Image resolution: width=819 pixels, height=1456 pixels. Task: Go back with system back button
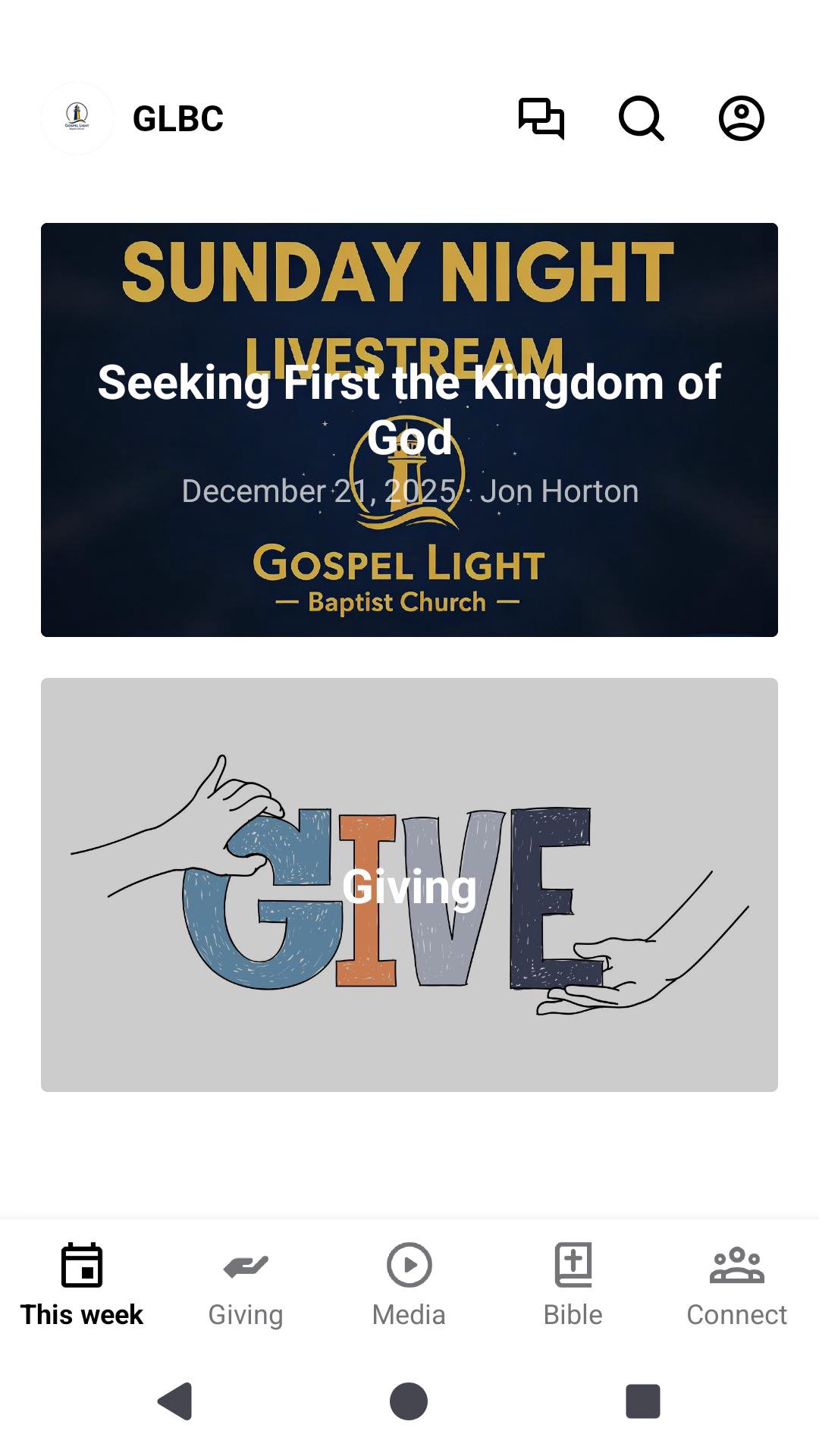click(175, 1401)
